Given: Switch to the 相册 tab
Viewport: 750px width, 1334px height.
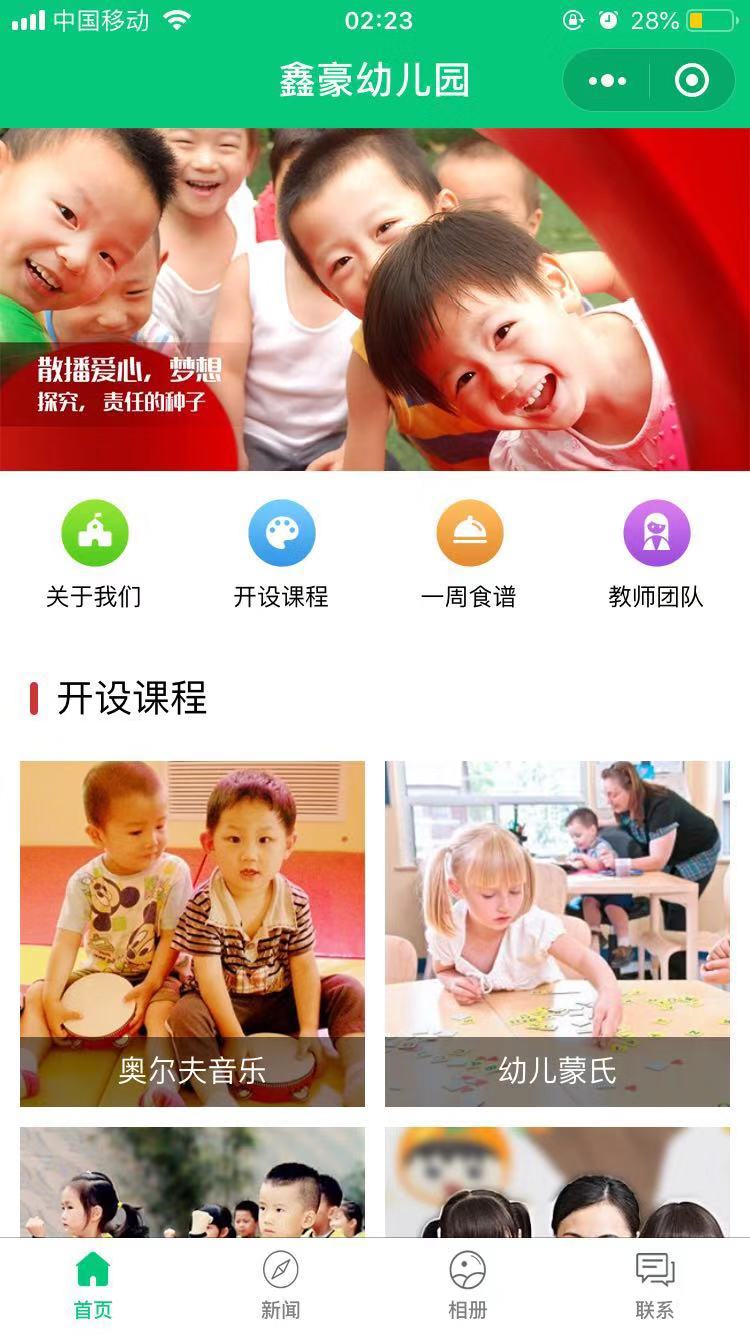Looking at the screenshot, I should coord(467,1285).
